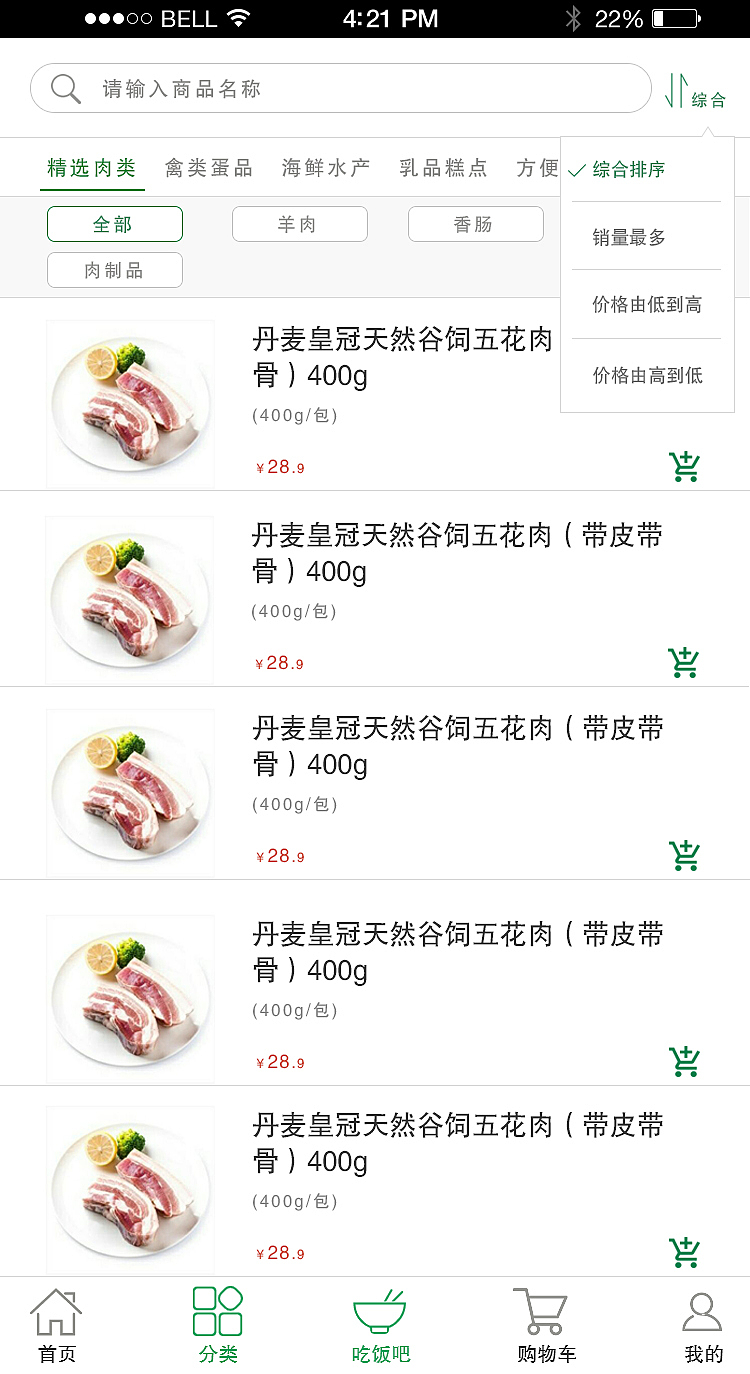Open the 我的 profile icon

click(x=702, y=1311)
